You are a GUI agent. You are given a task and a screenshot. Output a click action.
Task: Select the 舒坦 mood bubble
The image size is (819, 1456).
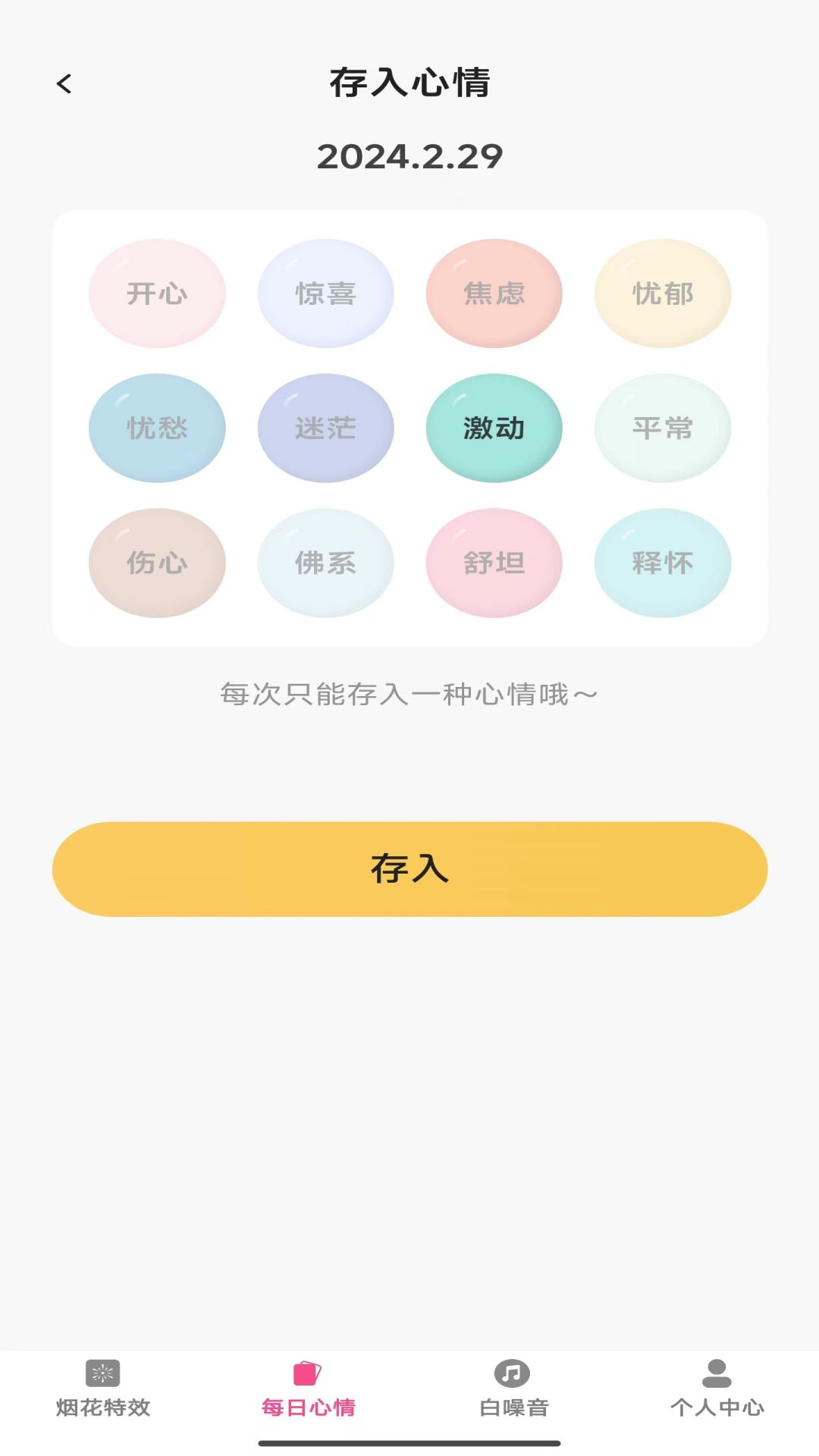pos(494,563)
